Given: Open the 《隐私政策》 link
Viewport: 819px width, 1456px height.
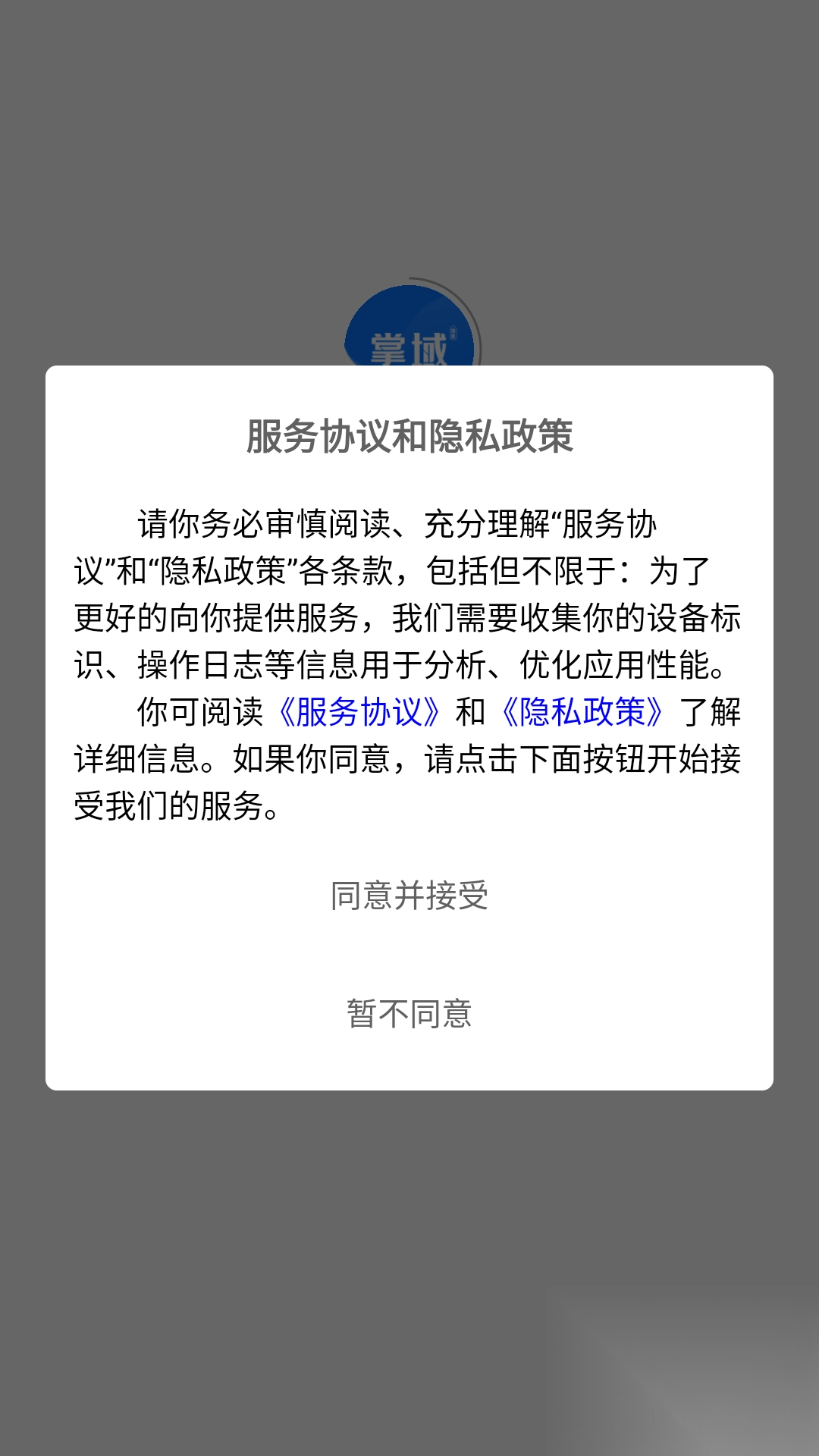Looking at the screenshot, I should pyautogui.click(x=582, y=712).
